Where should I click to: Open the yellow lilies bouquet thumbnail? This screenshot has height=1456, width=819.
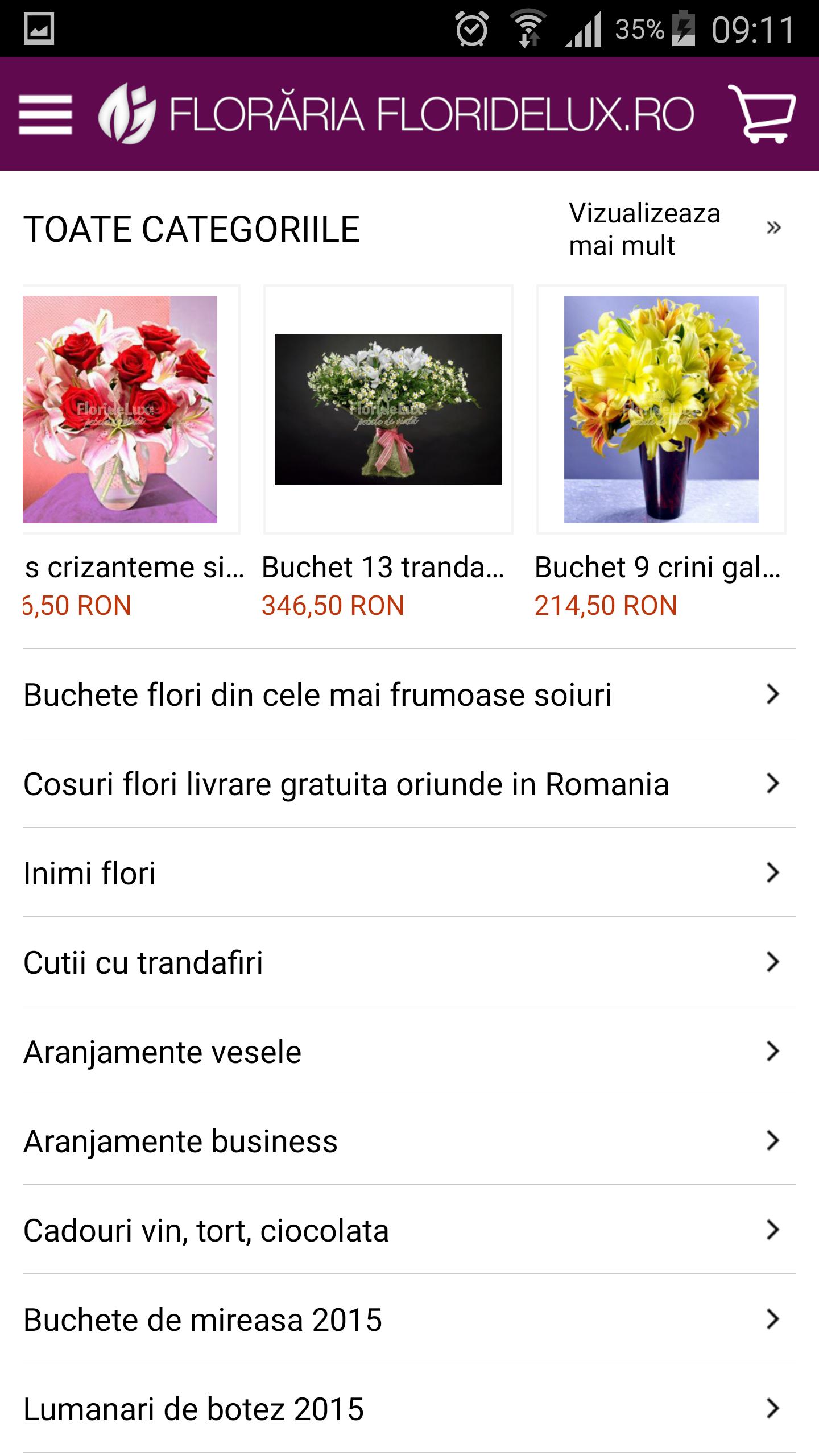coord(661,411)
